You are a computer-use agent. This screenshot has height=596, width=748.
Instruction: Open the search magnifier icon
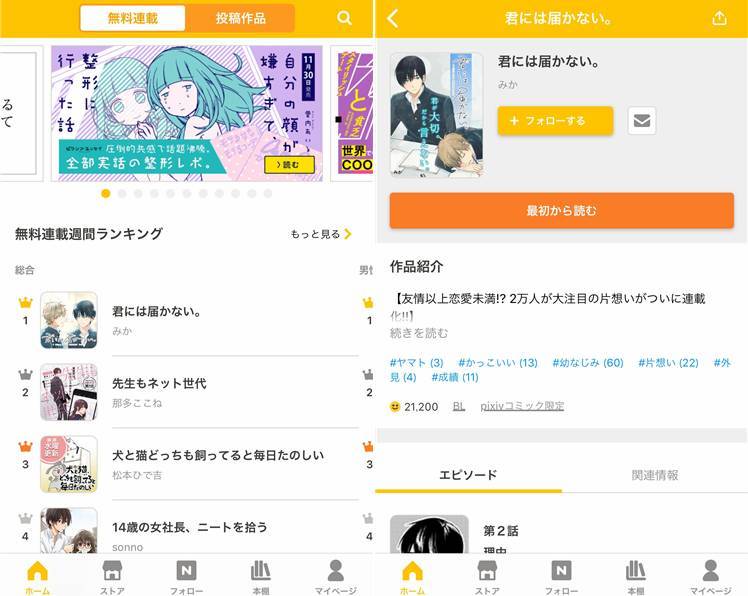344,18
